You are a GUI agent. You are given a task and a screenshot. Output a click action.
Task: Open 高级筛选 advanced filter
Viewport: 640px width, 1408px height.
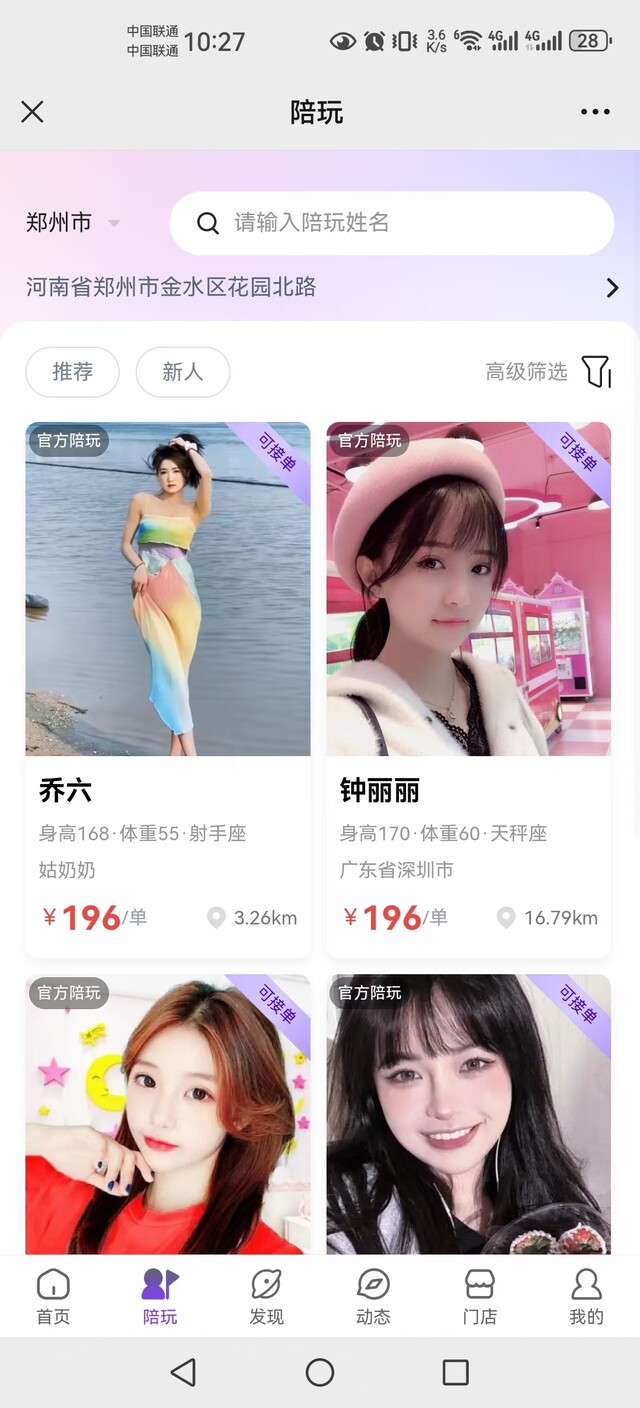click(x=548, y=372)
